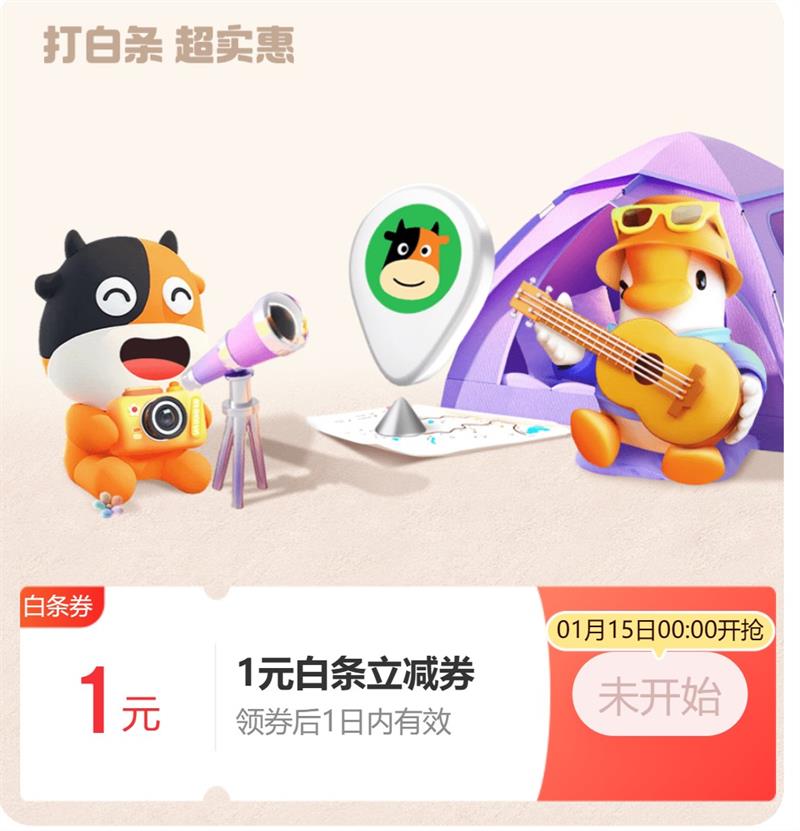This screenshot has height=831, width=800.
Task: Click the small flower by the cow mascot
Action: pyautogui.click(x=105, y=506)
